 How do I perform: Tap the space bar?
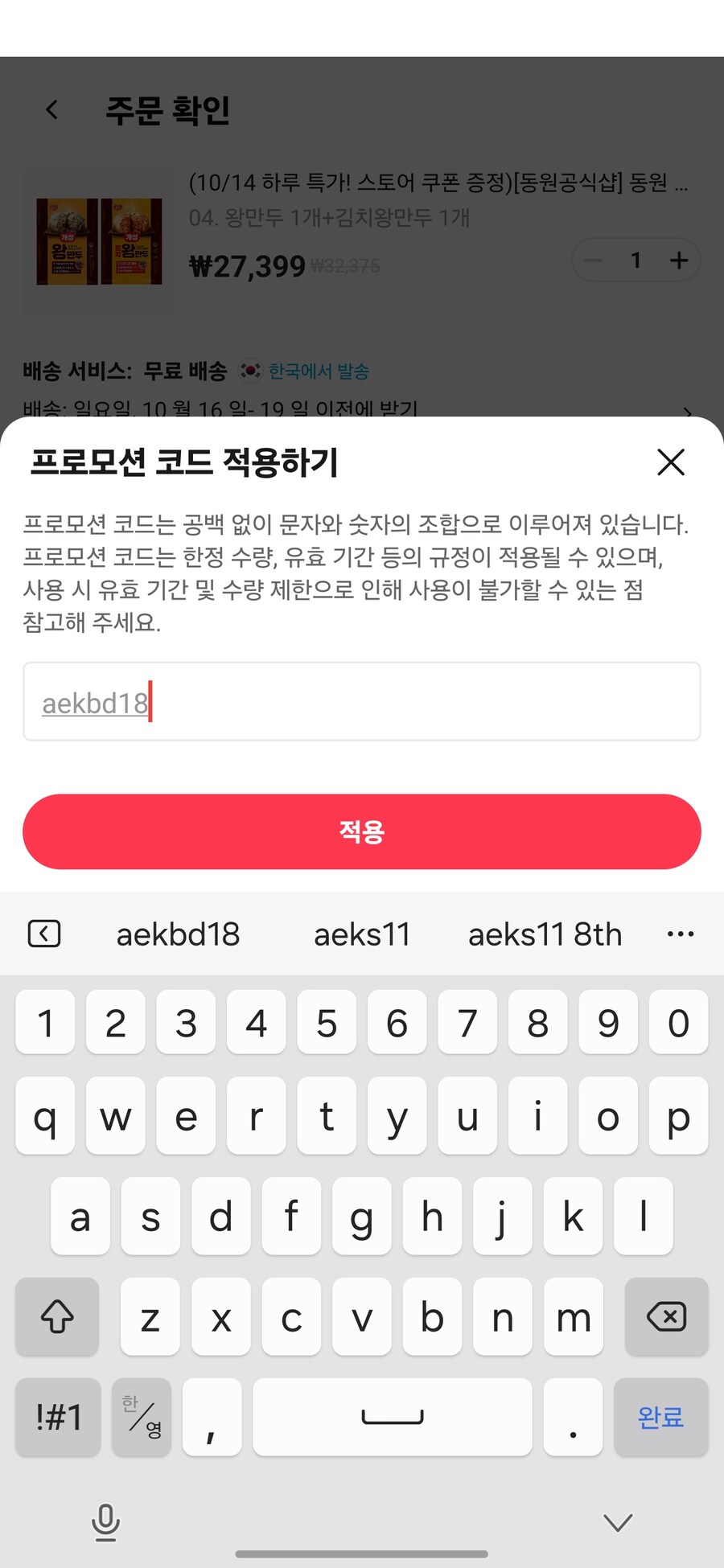(393, 1417)
